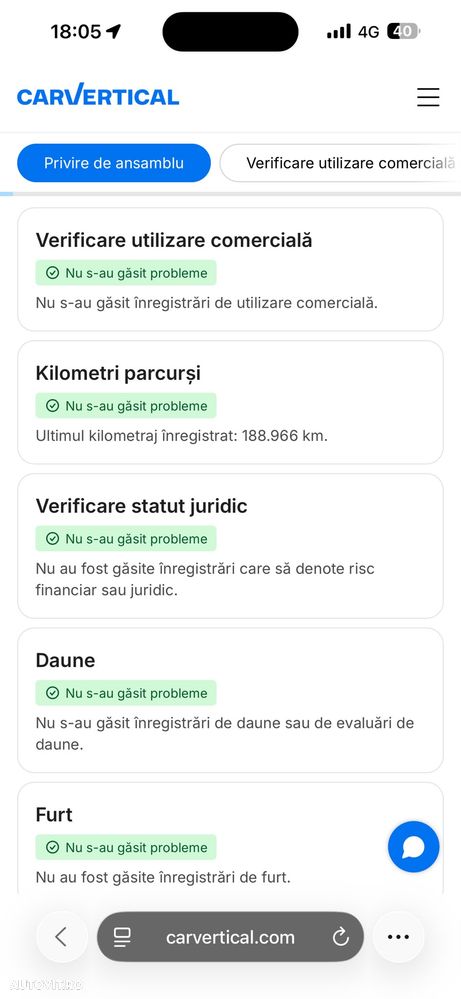Screen dimensions: 461x999
Task: Open the Daune card
Action: coord(230,700)
